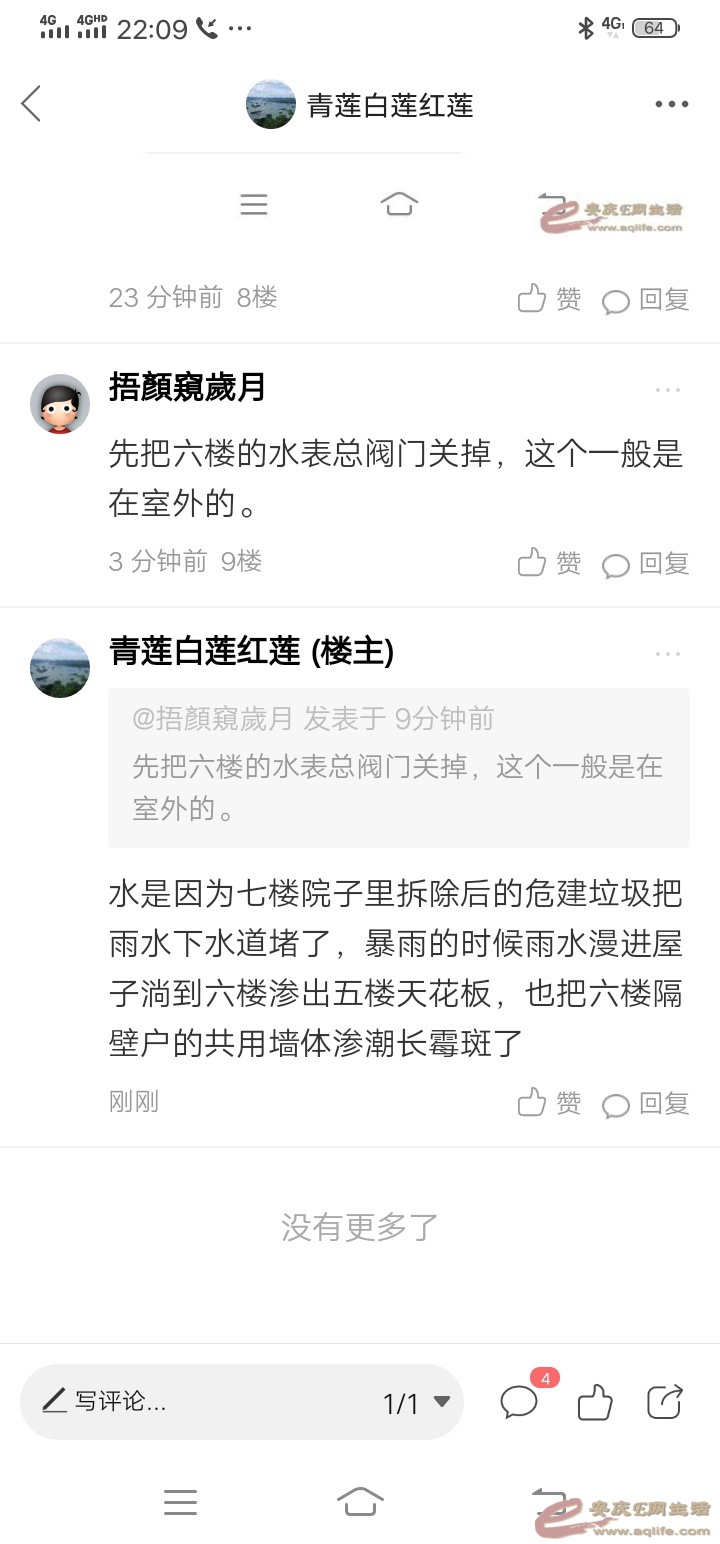Open 青莲白莲红莲 profile from the title bar
The width and height of the screenshot is (720, 1544).
tap(360, 105)
